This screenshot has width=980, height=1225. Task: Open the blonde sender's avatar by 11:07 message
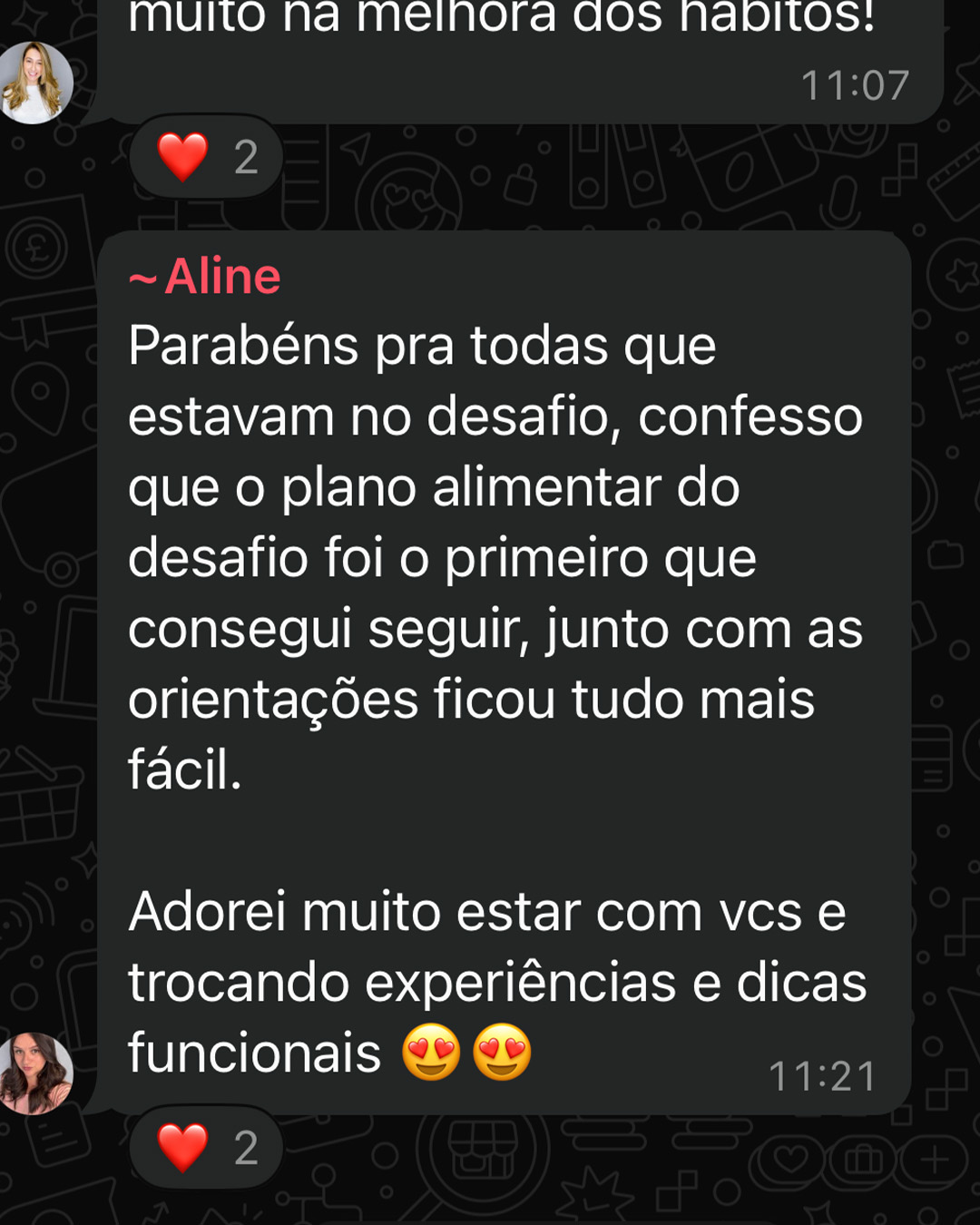click(34, 83)
